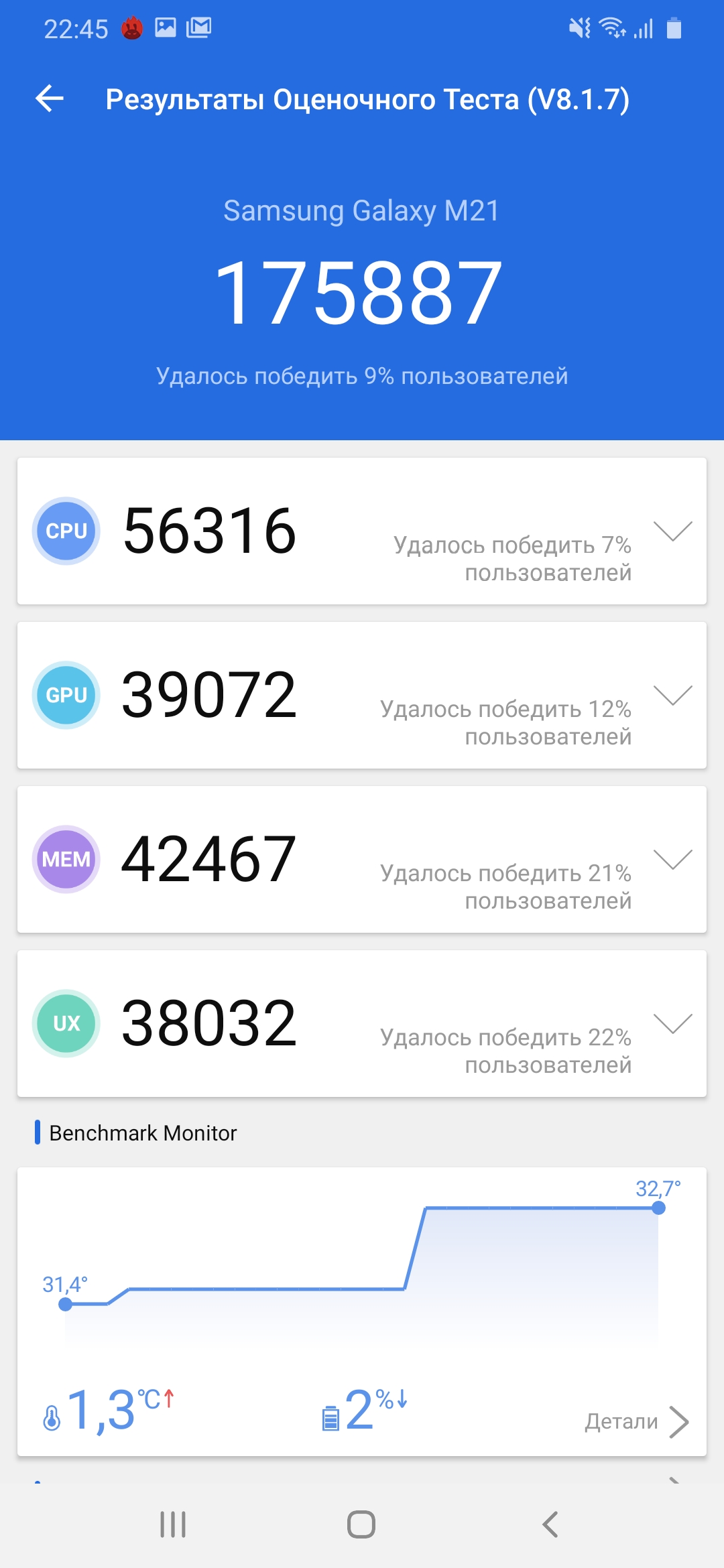This screenshot has width=724, height=1568.
Task: Expand the MEM score section
Action: click(672, 859)
